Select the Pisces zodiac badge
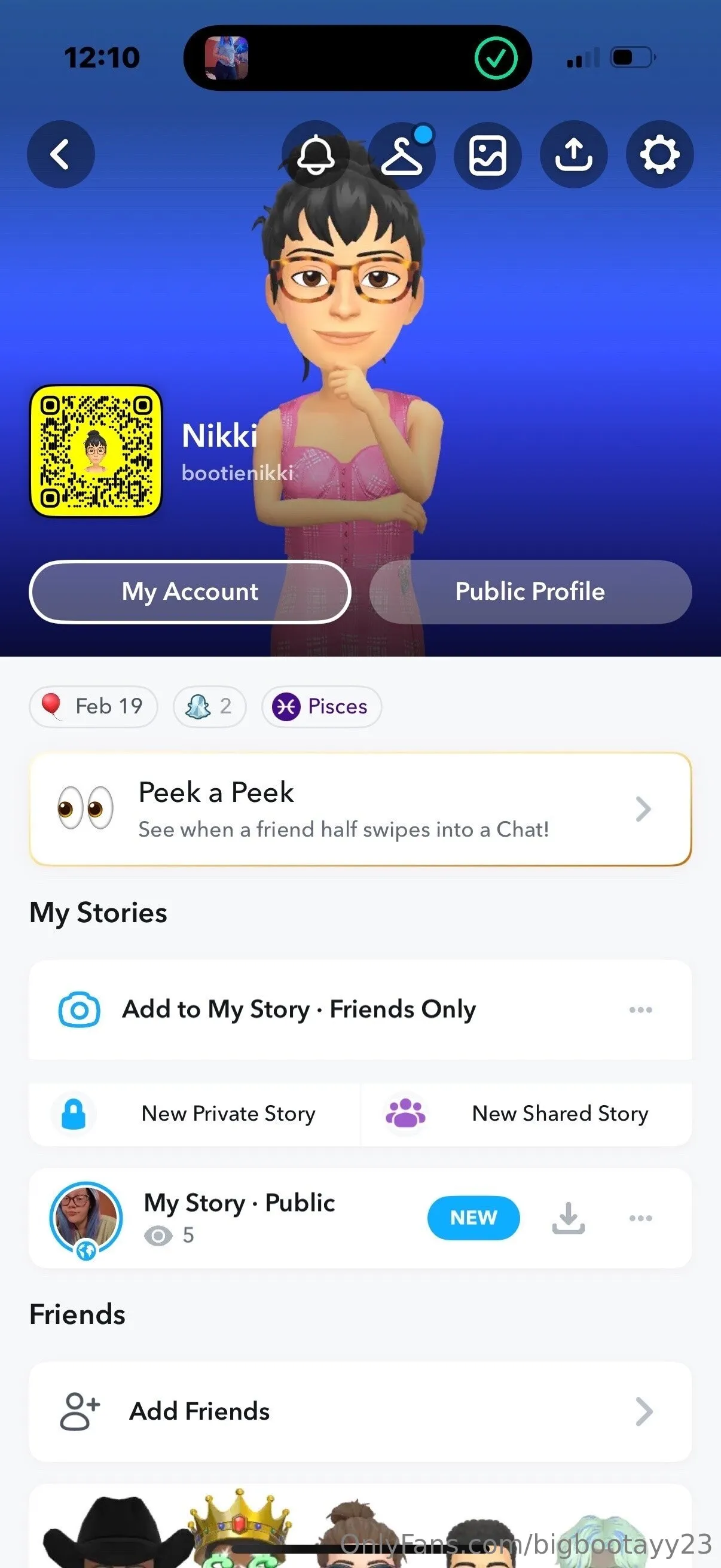 321,706
